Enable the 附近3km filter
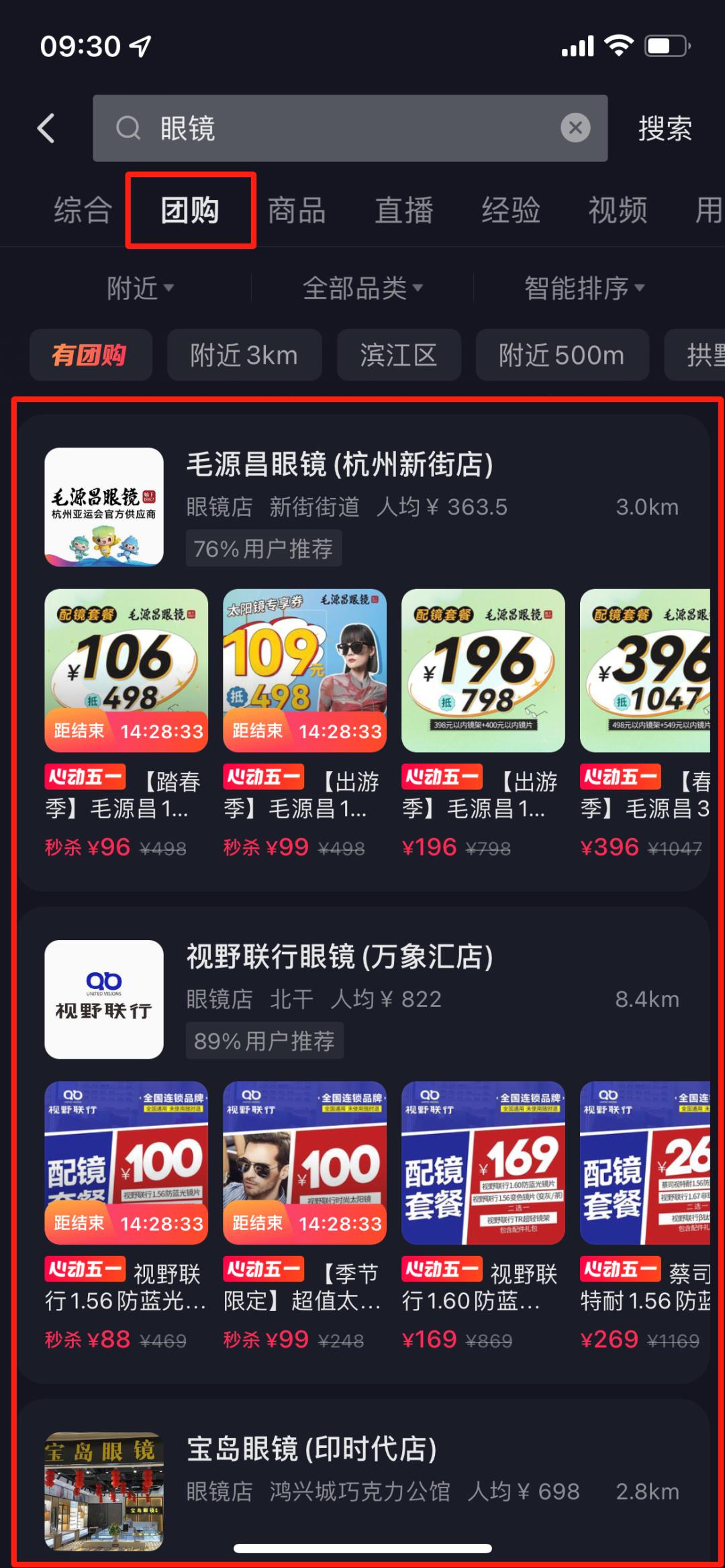725x1568 pixels. coord(244,356)
